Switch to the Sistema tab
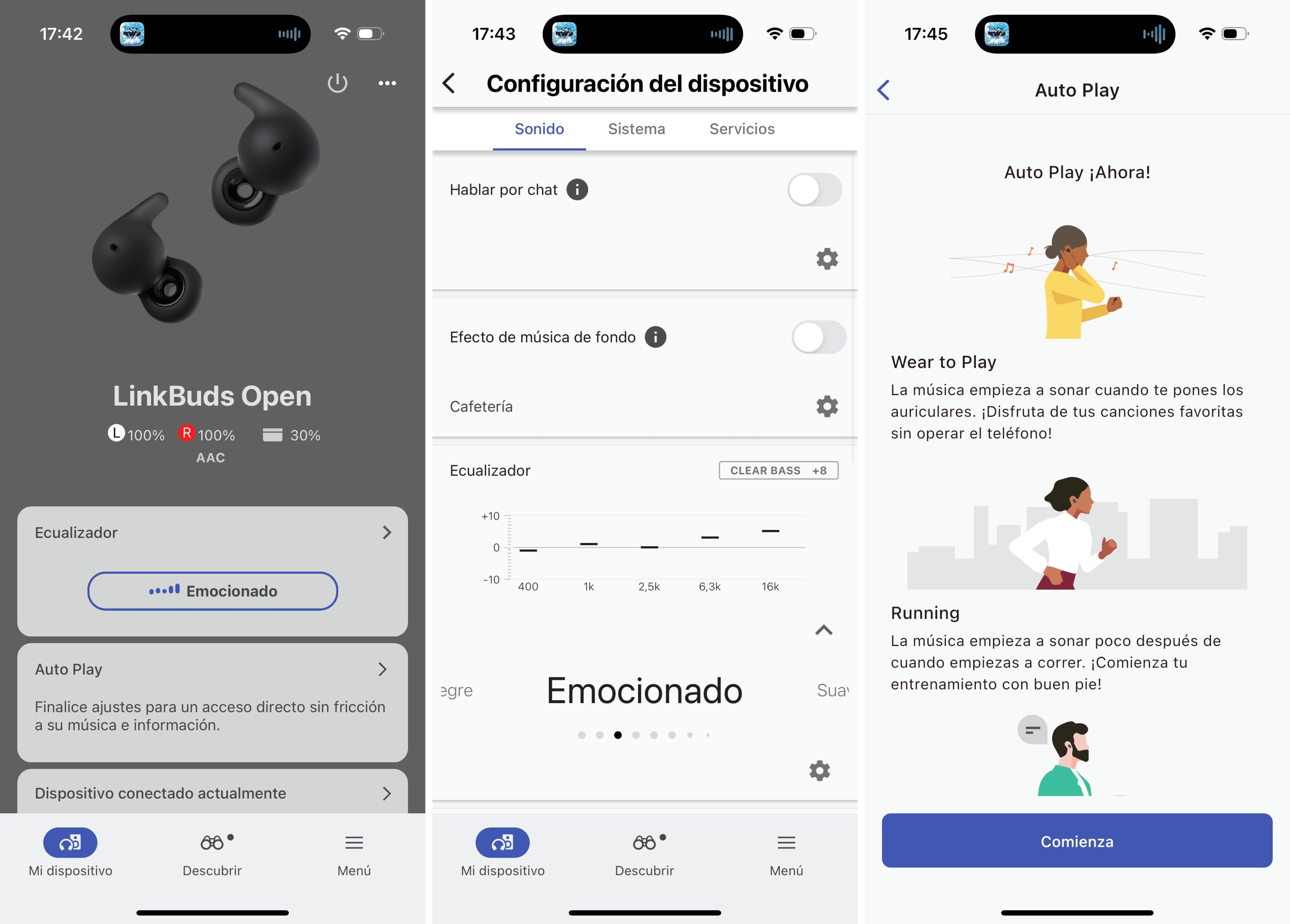1290x924 pixels. point(636,129)
